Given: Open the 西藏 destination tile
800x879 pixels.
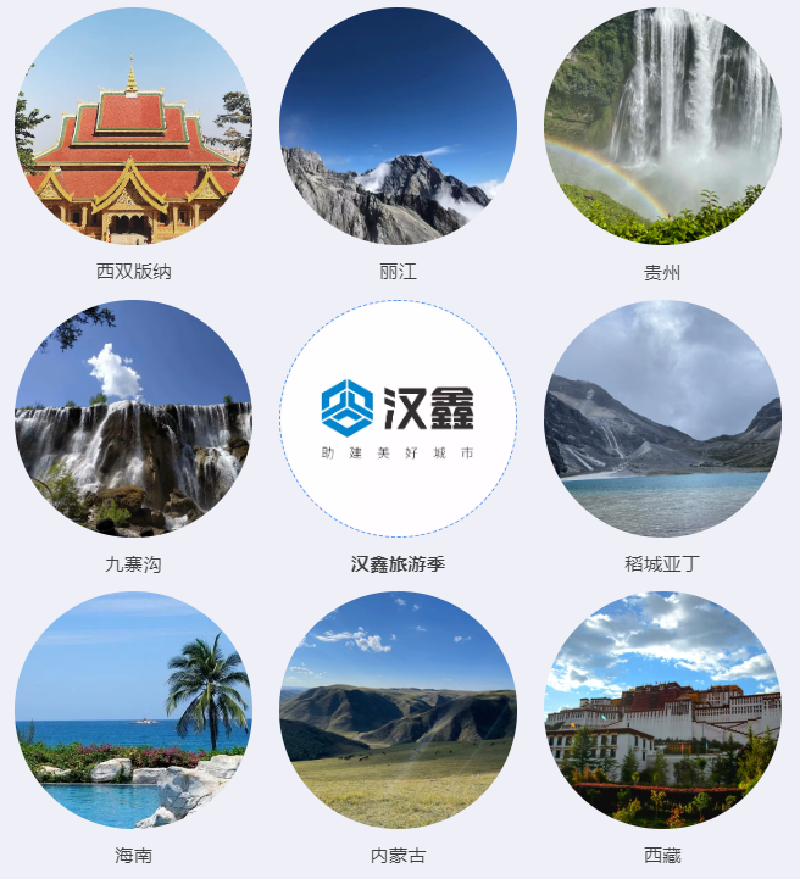Looking at the screenshot, I should [662, 710].
